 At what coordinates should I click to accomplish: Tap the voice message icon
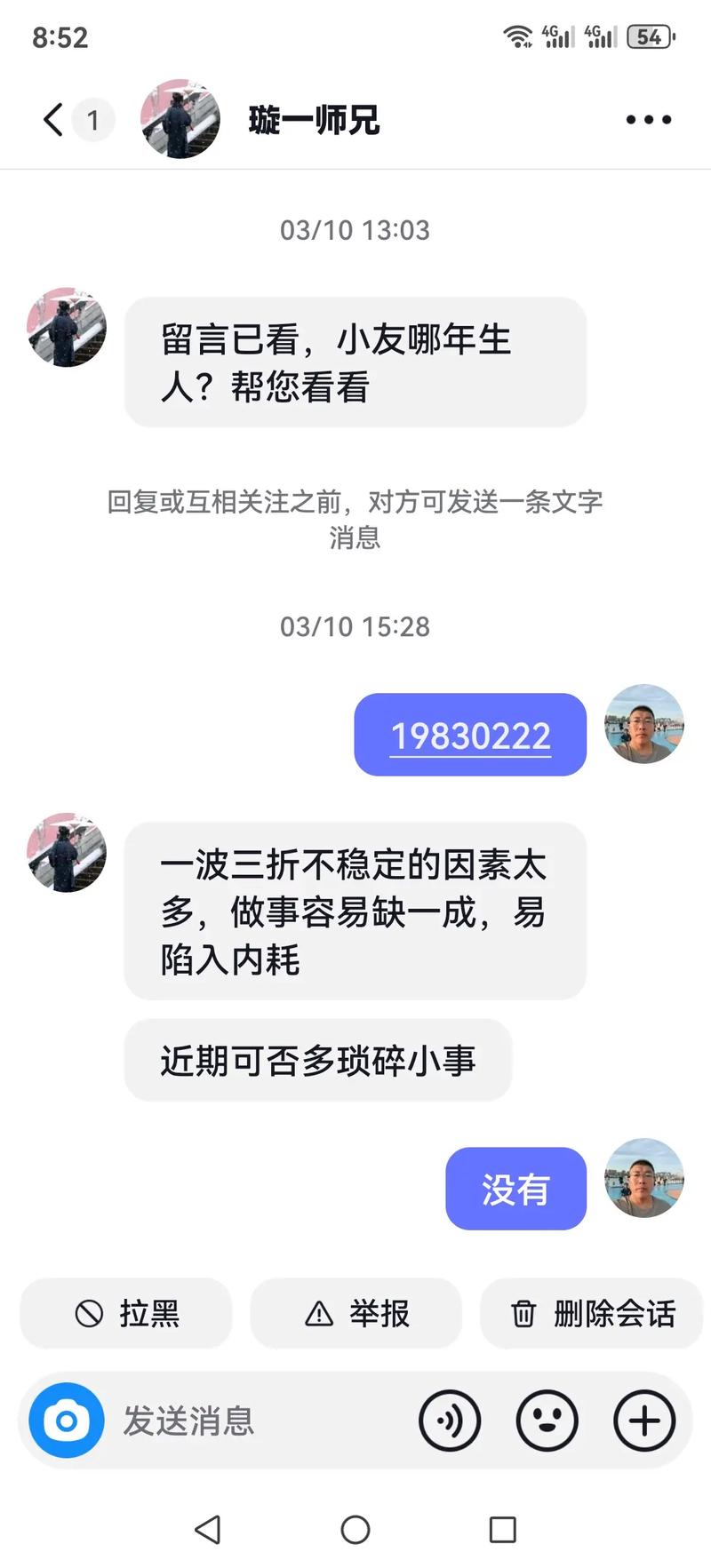click(x=451, y=1421)
